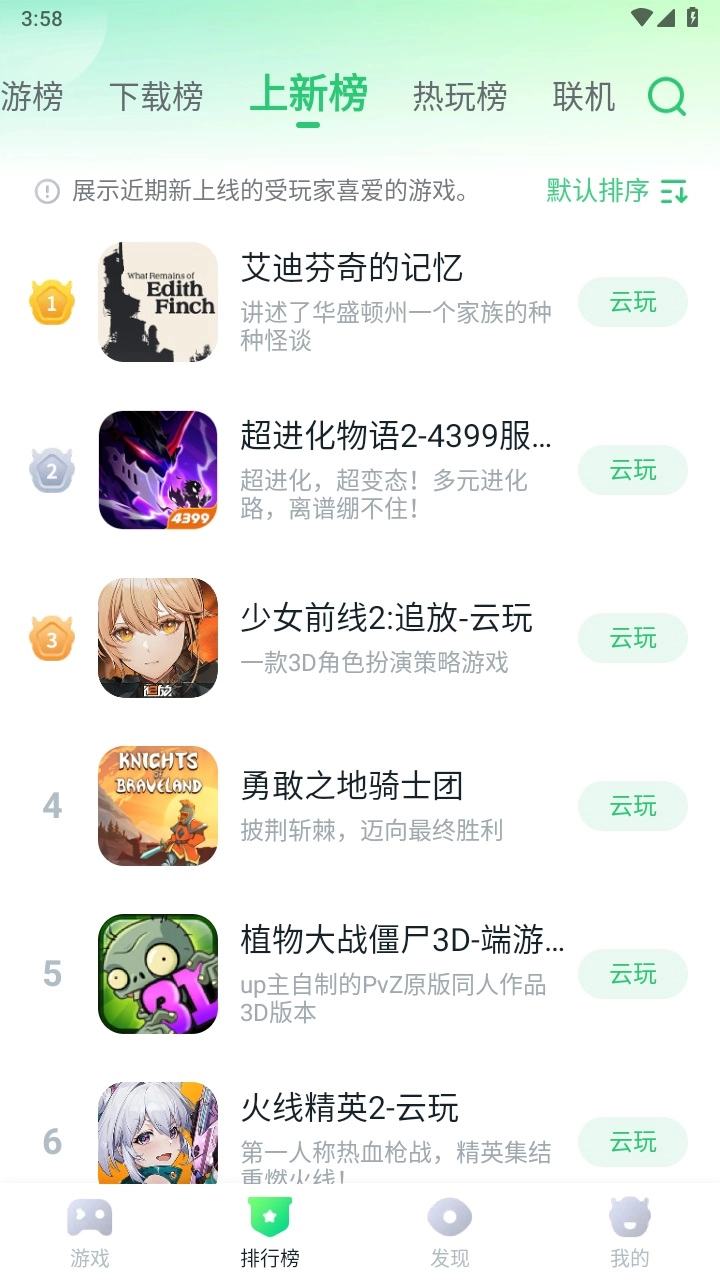Screen dimensions: 720x1280
Task: Select the 游榜 tab
Action: [x=32, y=96]
